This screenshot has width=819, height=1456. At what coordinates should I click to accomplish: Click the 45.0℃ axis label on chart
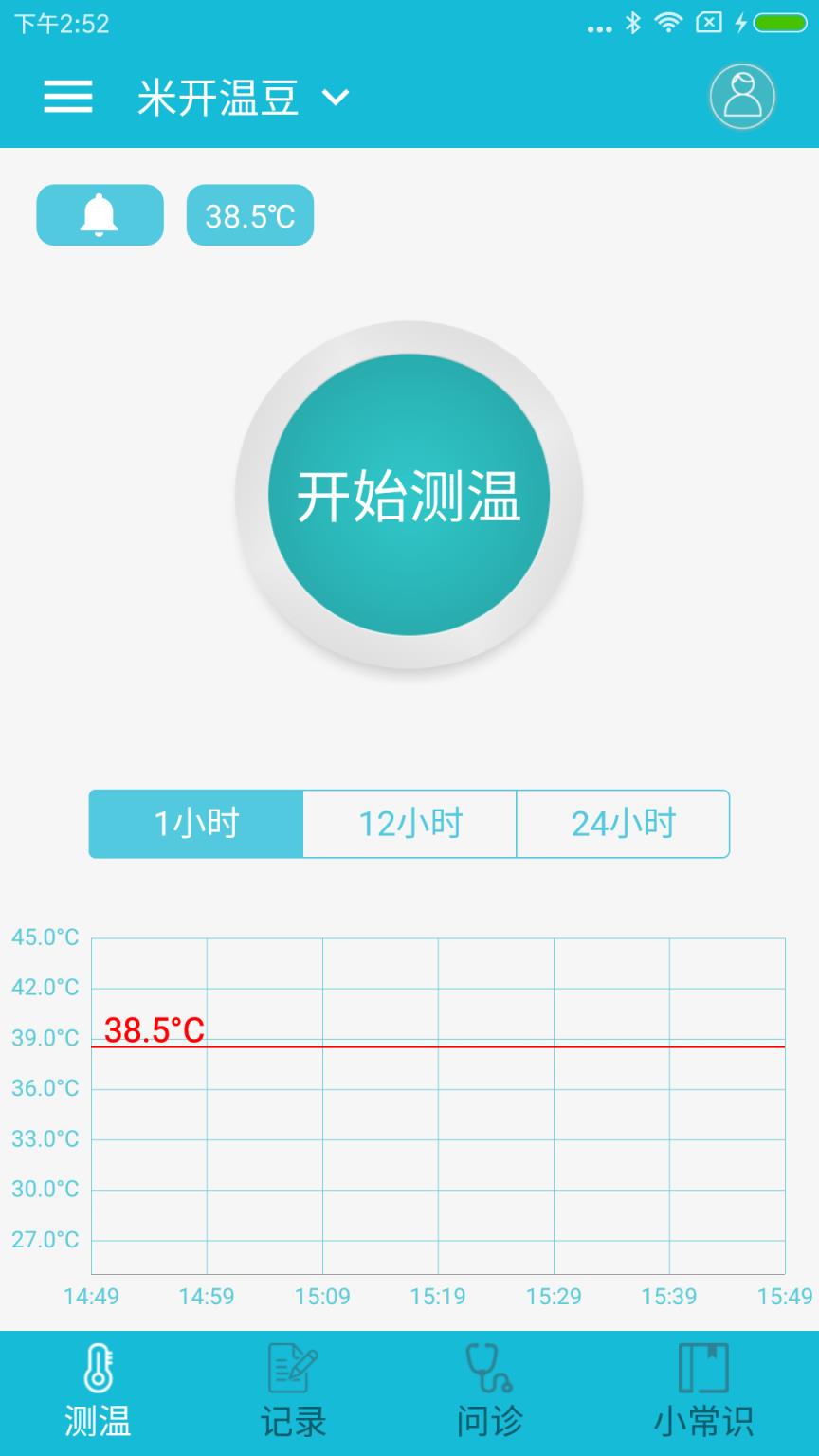click(x=44, y=937)
